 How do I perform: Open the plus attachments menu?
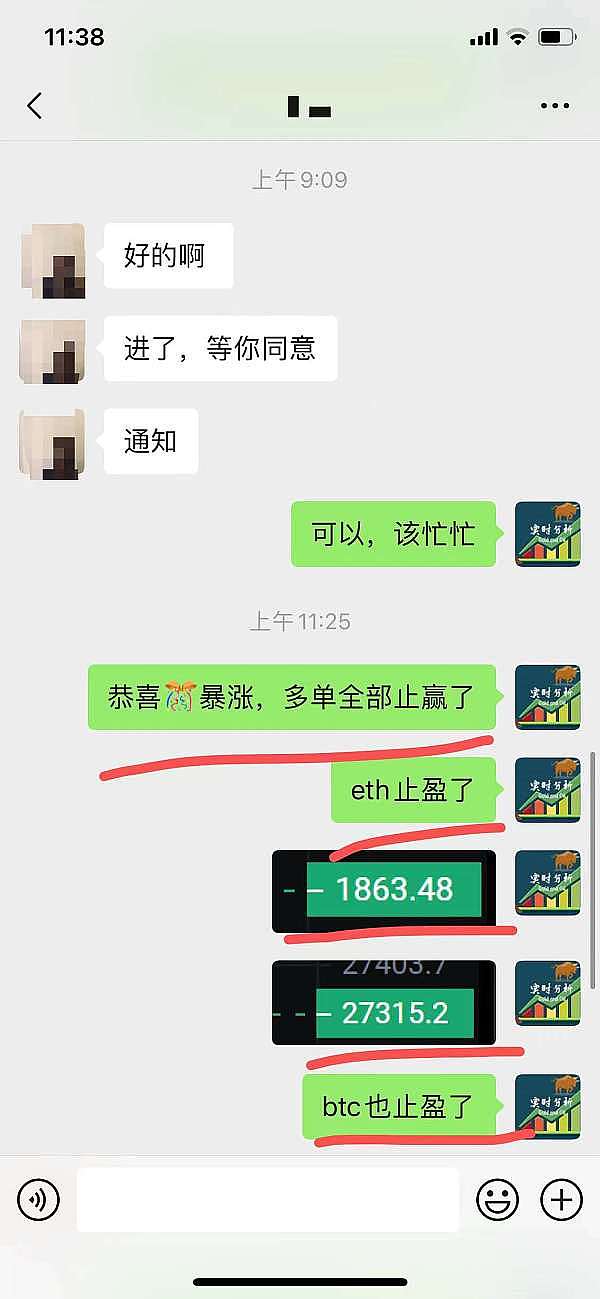point(561,1198)
